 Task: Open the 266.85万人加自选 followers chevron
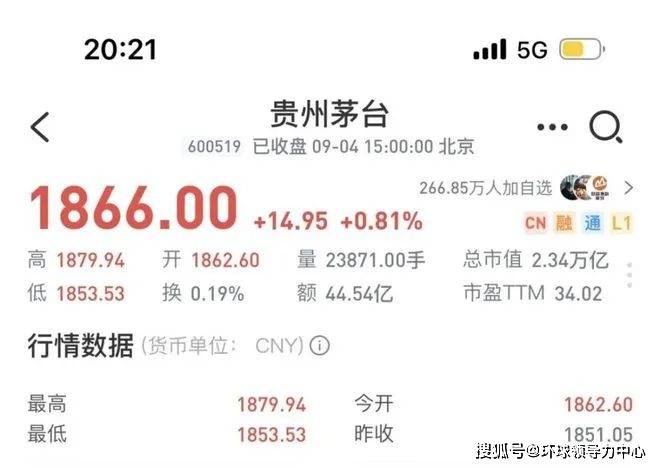(628, 187)
